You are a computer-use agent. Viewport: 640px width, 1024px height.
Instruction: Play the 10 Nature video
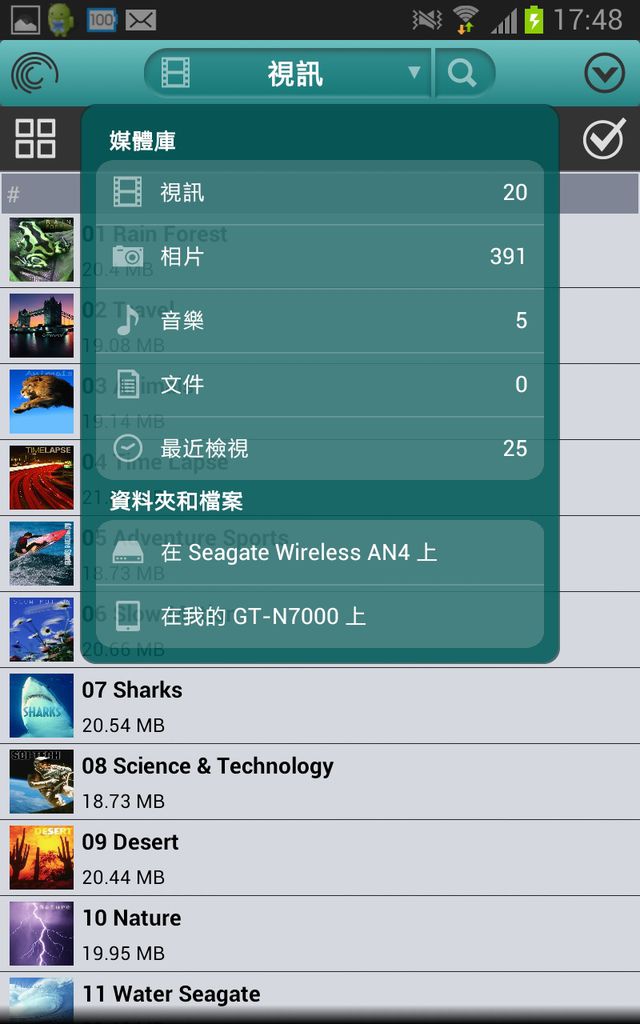320,934
